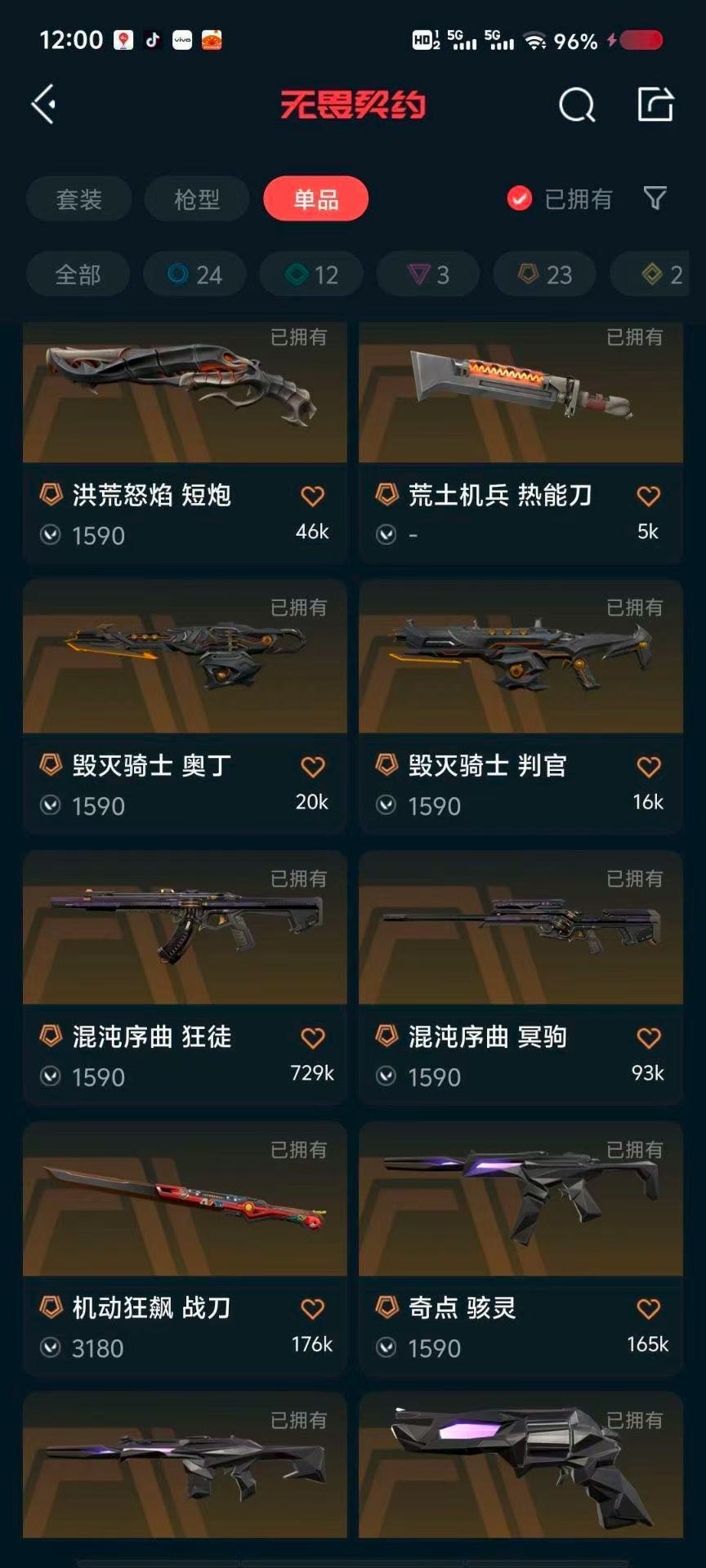Open the search icon
Viewport: 706px width, 1568px height.
click(x=576, y=105)
